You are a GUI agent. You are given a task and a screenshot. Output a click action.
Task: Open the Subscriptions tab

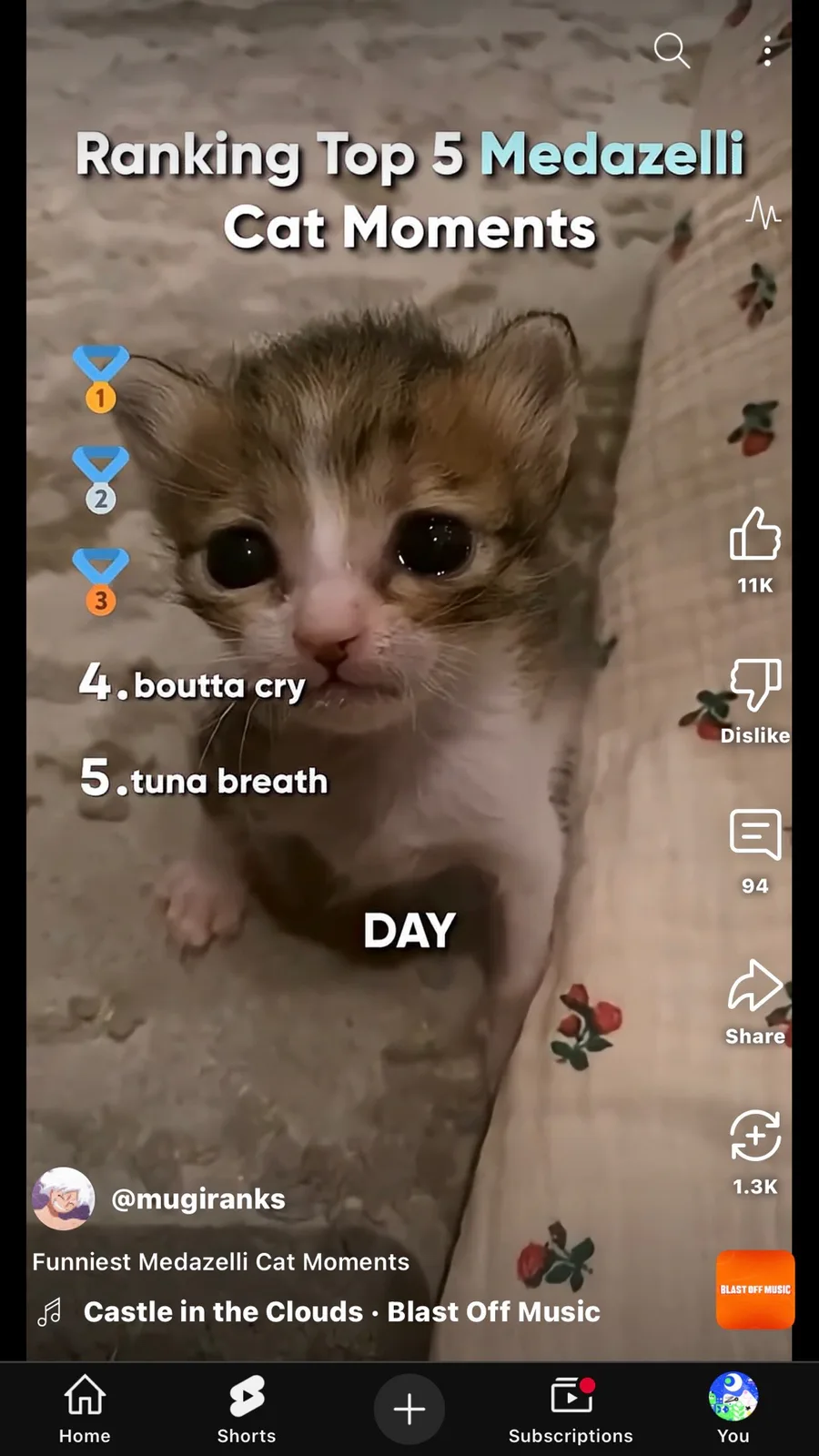pos(571,1409)
